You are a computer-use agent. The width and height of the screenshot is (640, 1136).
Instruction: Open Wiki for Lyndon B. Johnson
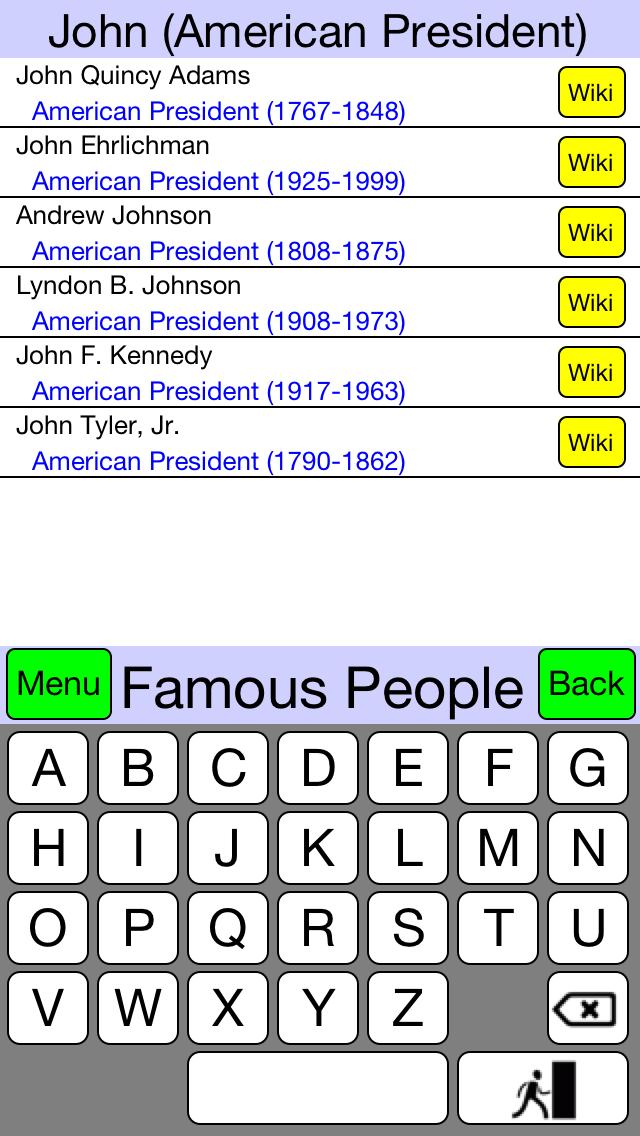coord(591,303)
